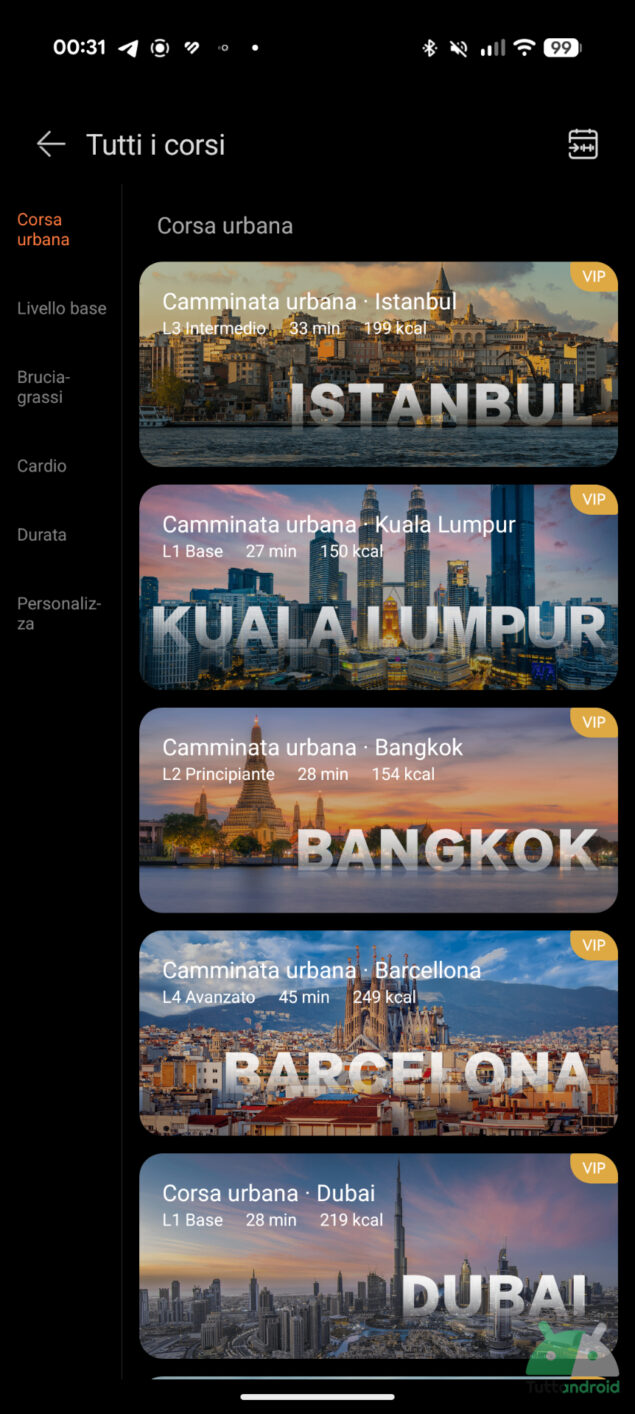
Task: Show the Cardio courses
Action: [41, 466]
